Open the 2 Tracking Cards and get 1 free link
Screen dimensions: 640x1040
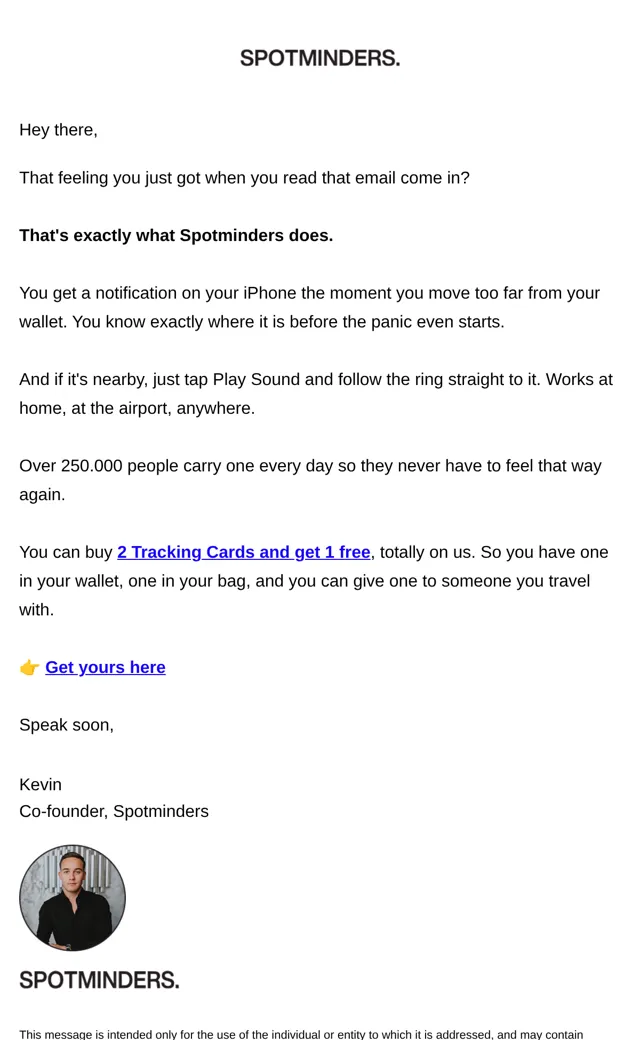point(243,552)
